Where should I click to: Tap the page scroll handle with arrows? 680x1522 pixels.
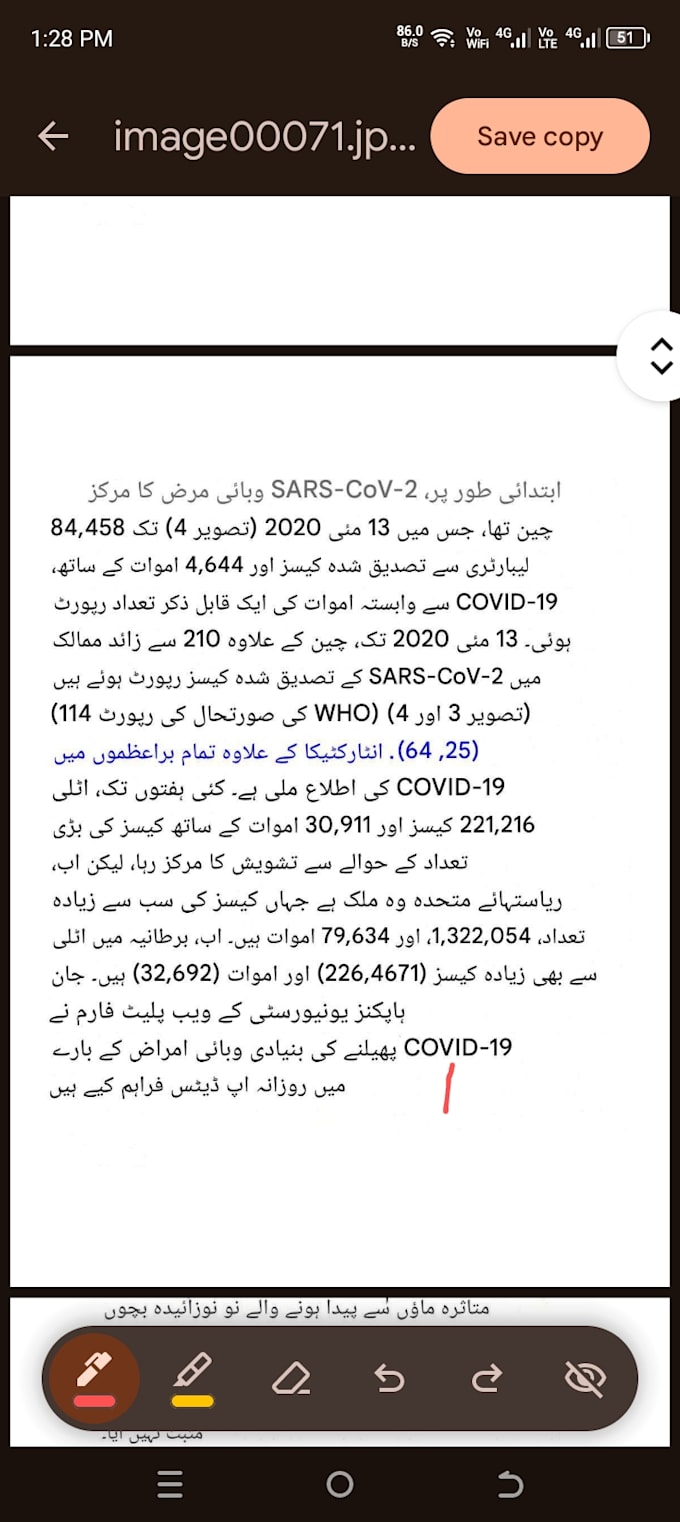657,355
